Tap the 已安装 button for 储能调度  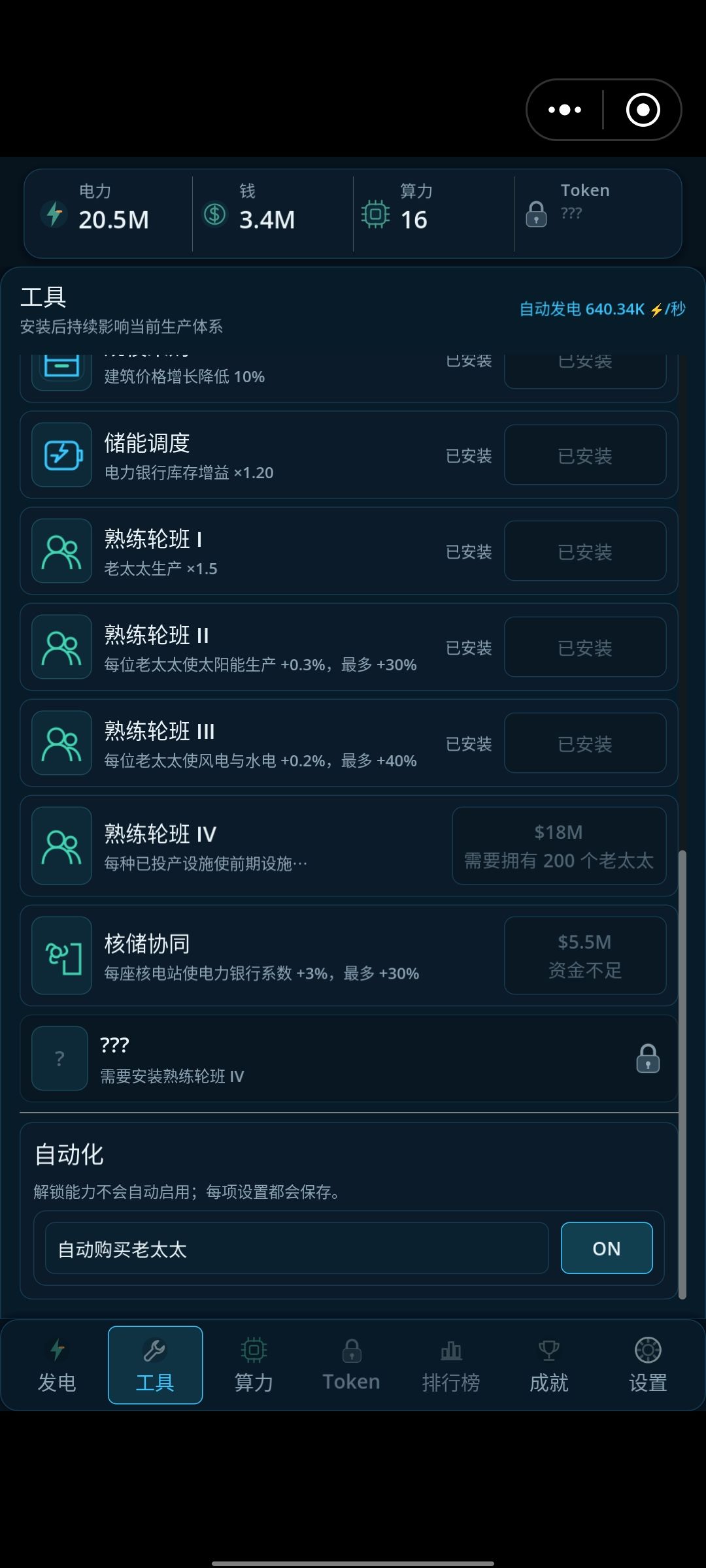click(x=585, y=455)
